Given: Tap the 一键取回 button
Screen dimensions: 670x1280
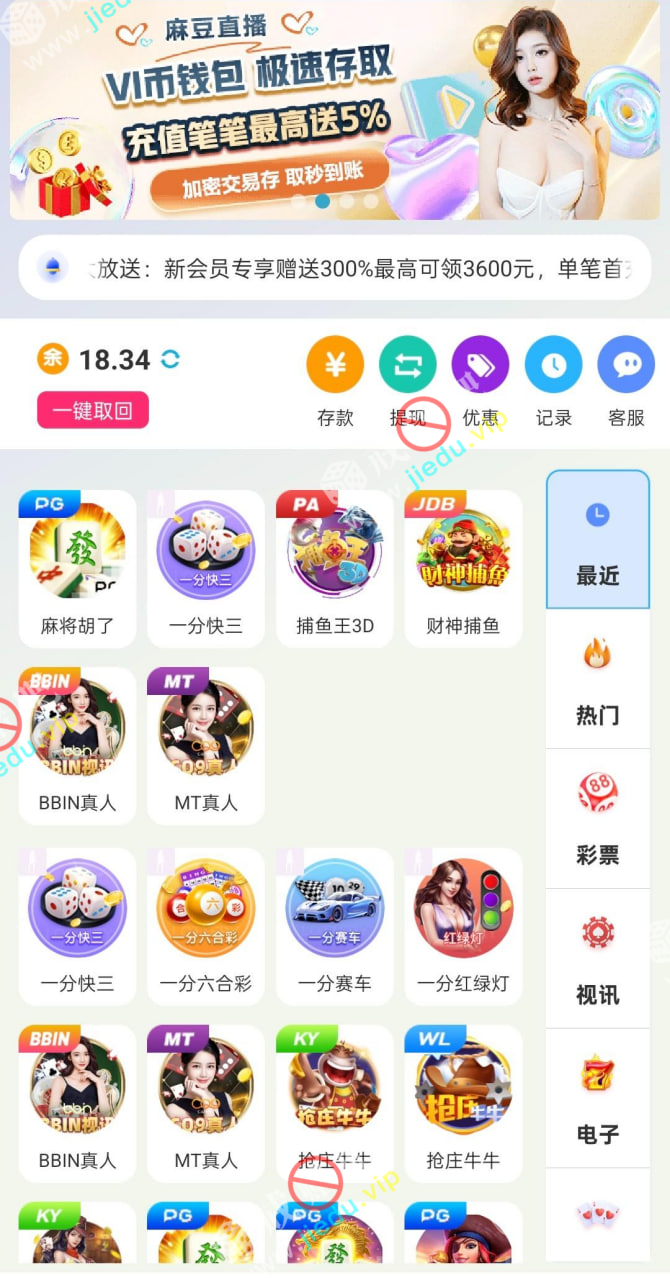Looking at the screenshot, I should pos(93,410).
